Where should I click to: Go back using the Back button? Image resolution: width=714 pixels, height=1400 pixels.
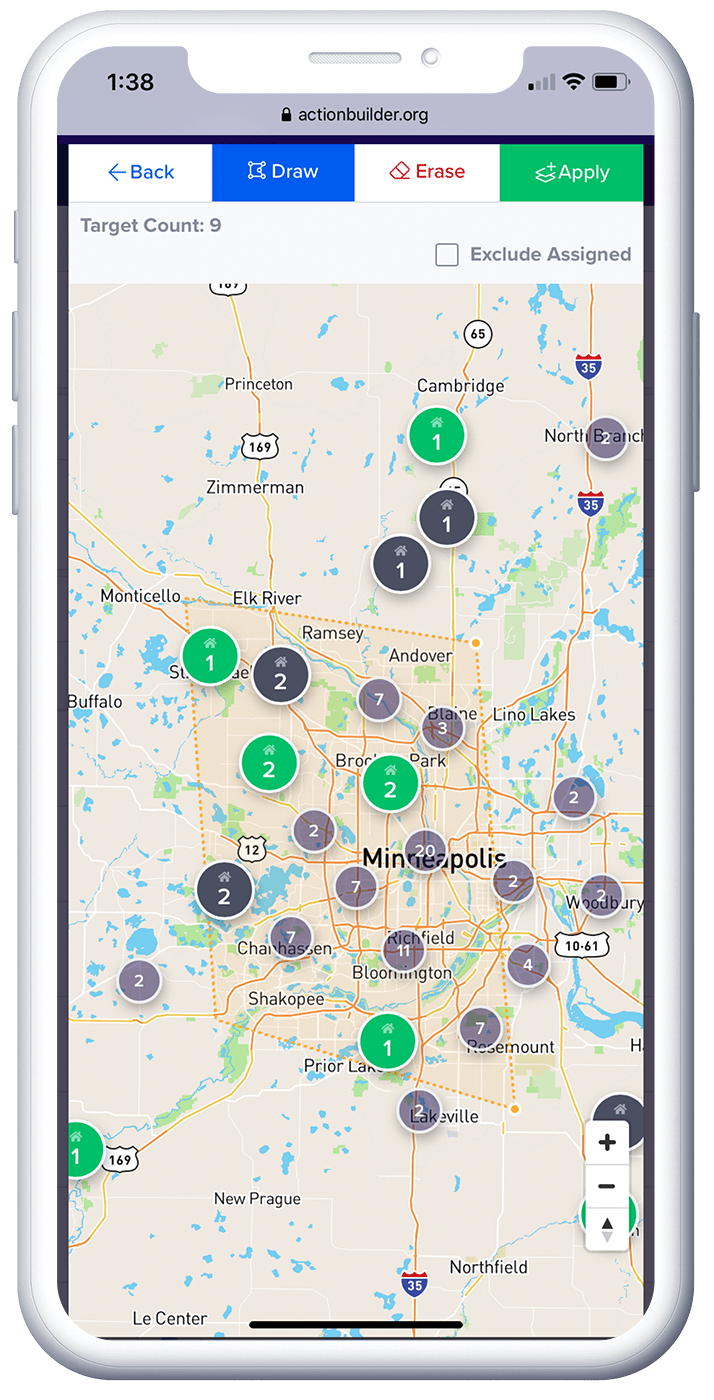(140, 172)
